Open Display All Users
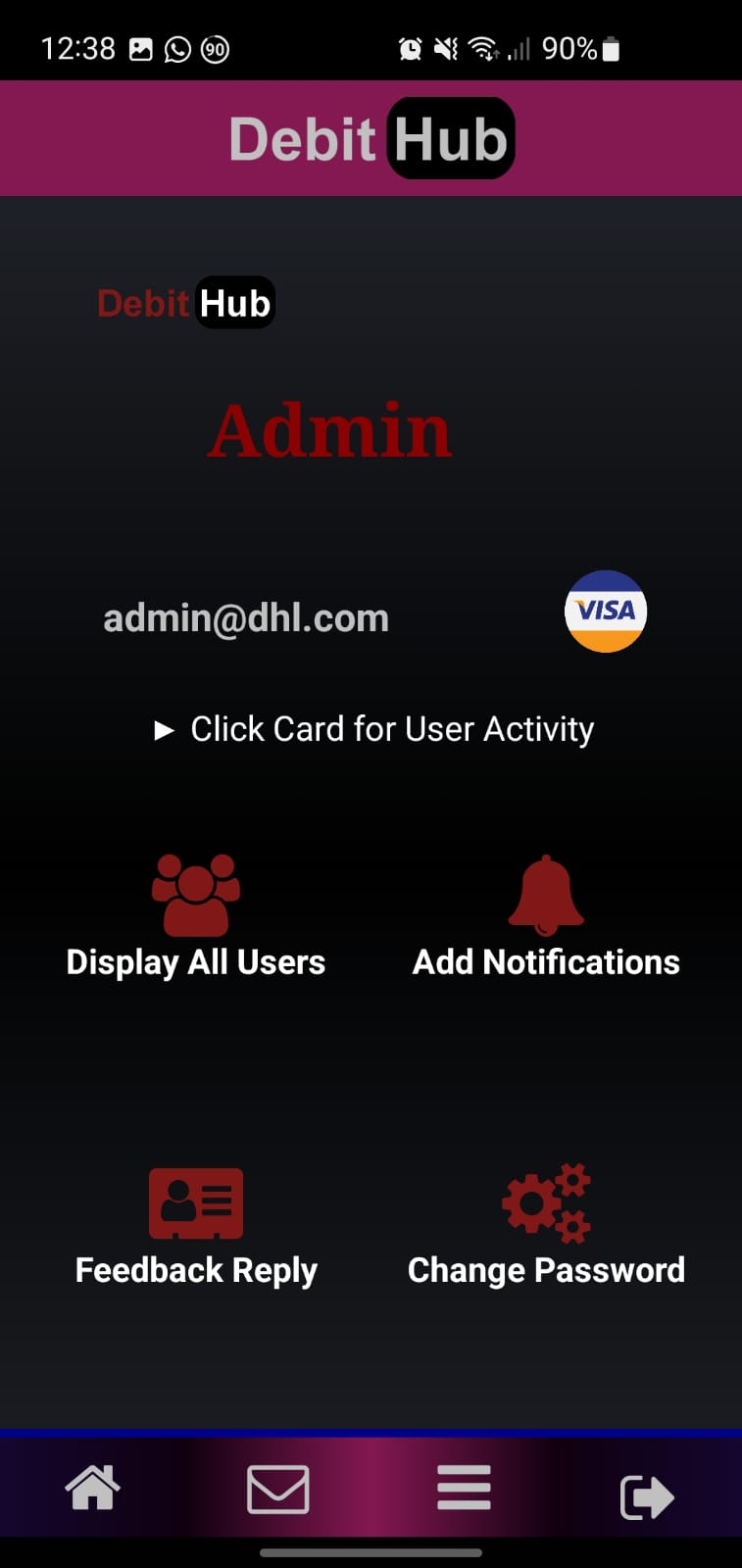Screen dimensions: 742x1568 point(195,918)
